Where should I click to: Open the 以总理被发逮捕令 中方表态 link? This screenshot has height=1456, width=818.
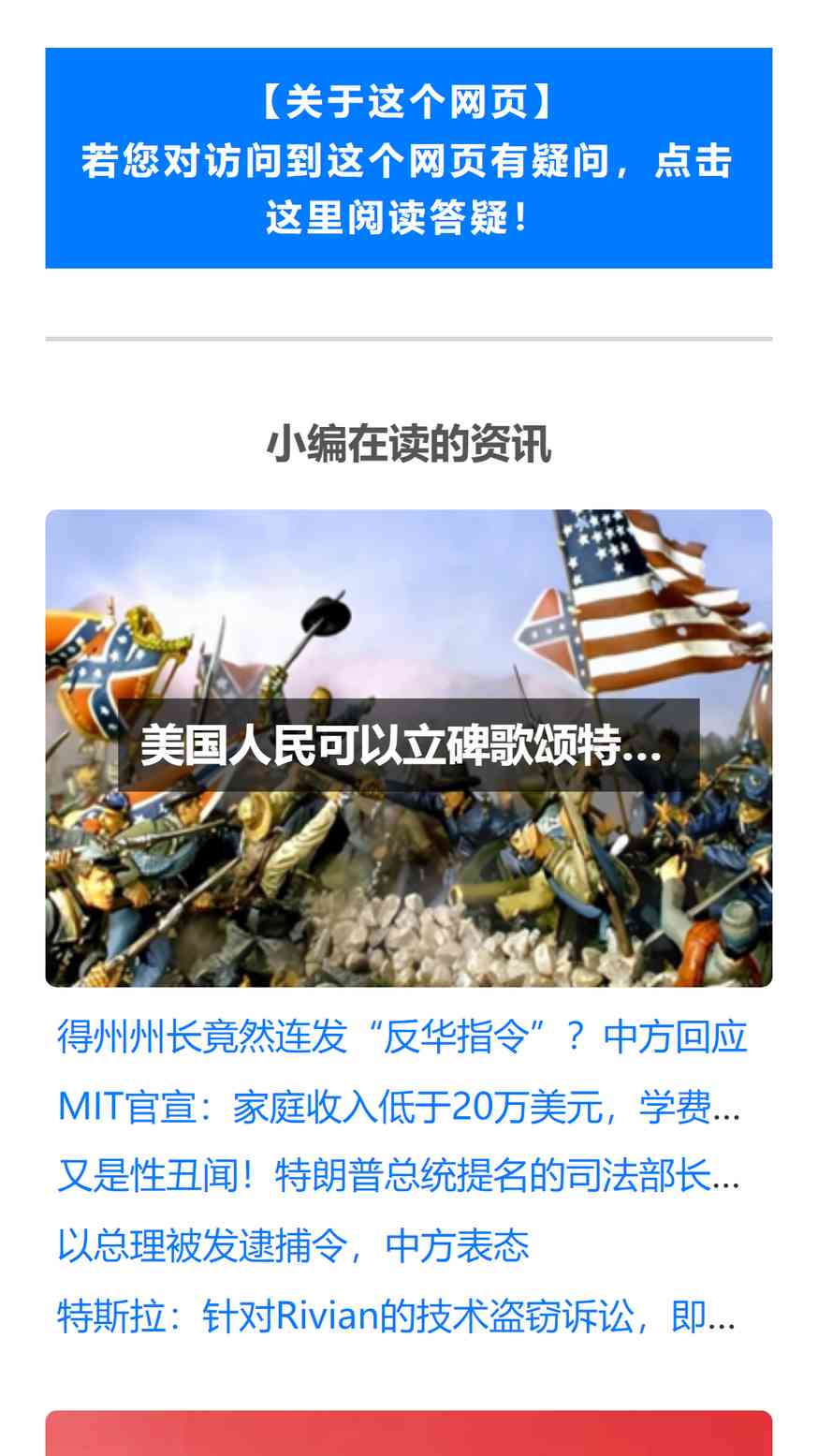click(x=294, y=1246)
